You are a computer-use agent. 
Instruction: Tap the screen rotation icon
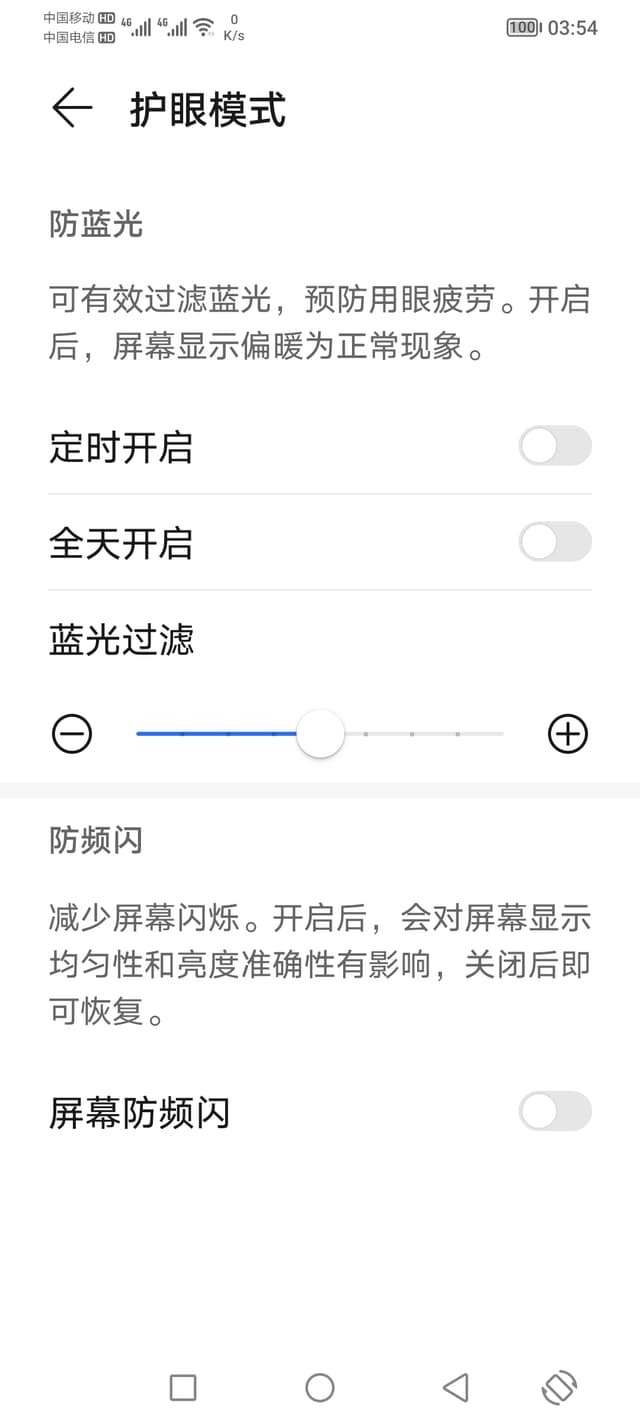tap(560, 1387)
